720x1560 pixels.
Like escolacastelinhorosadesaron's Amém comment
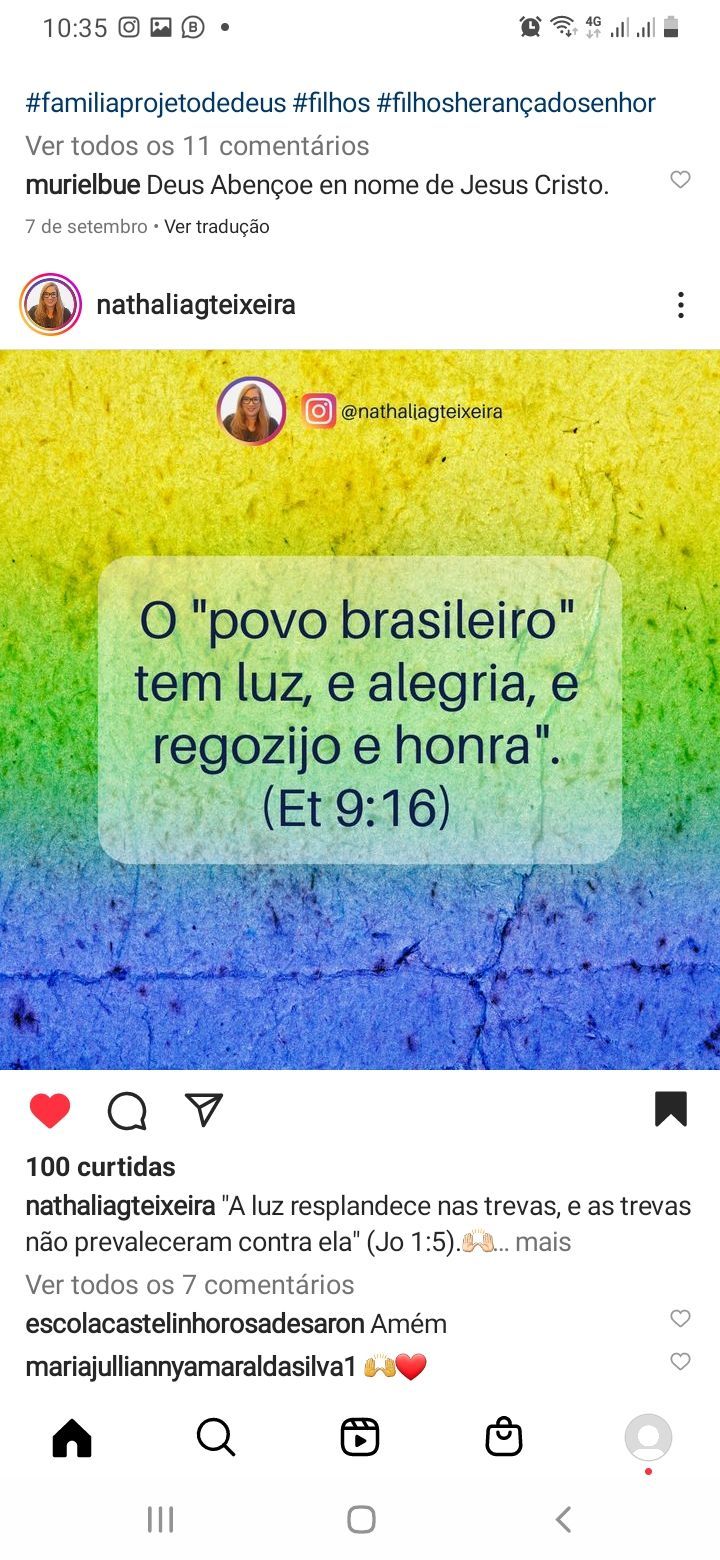coord(680,1319)
